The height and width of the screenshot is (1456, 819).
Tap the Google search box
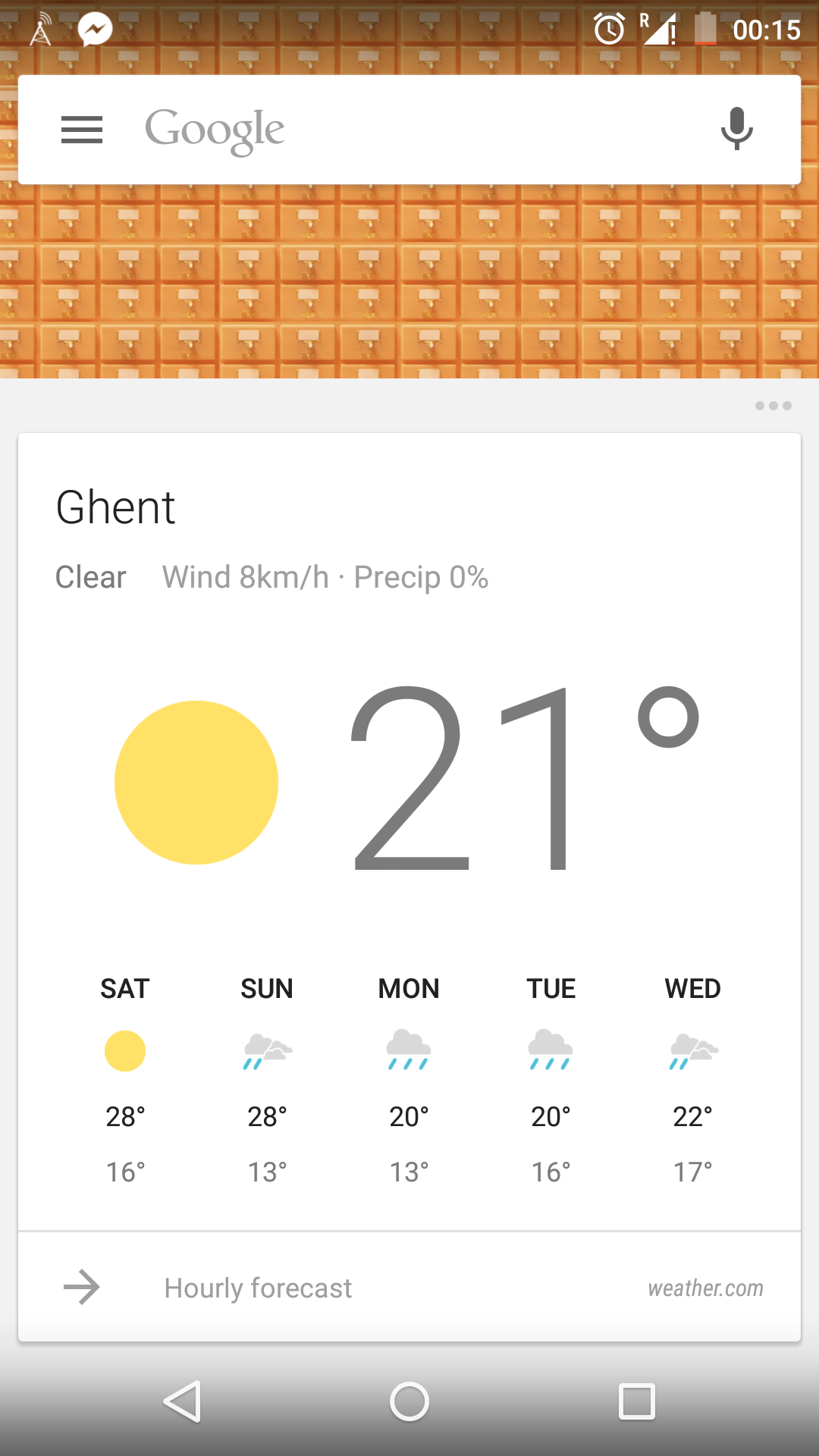click(409, 130)
